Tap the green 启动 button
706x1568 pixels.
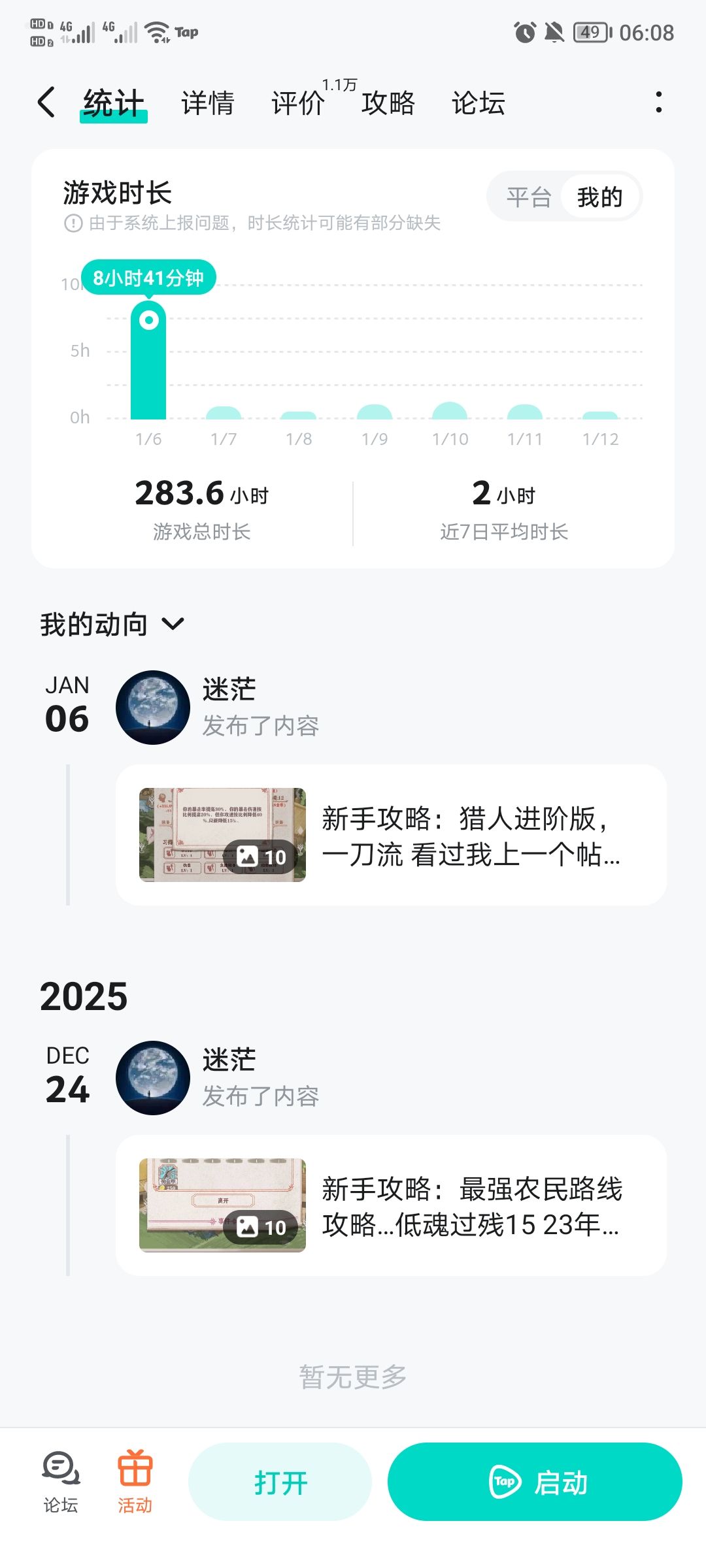tap(535, 1482)
